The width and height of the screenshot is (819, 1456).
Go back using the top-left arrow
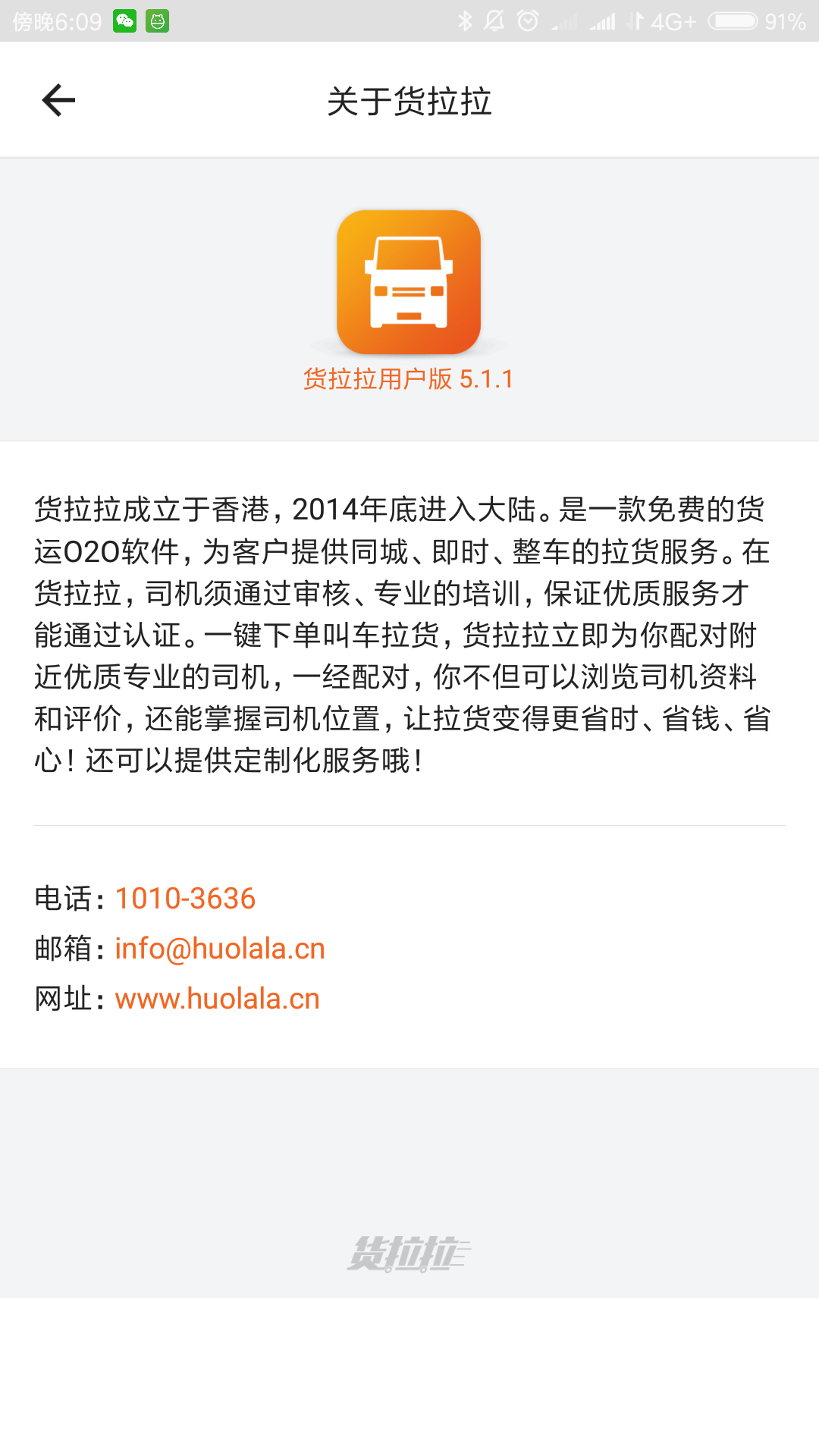pos(58,100)
